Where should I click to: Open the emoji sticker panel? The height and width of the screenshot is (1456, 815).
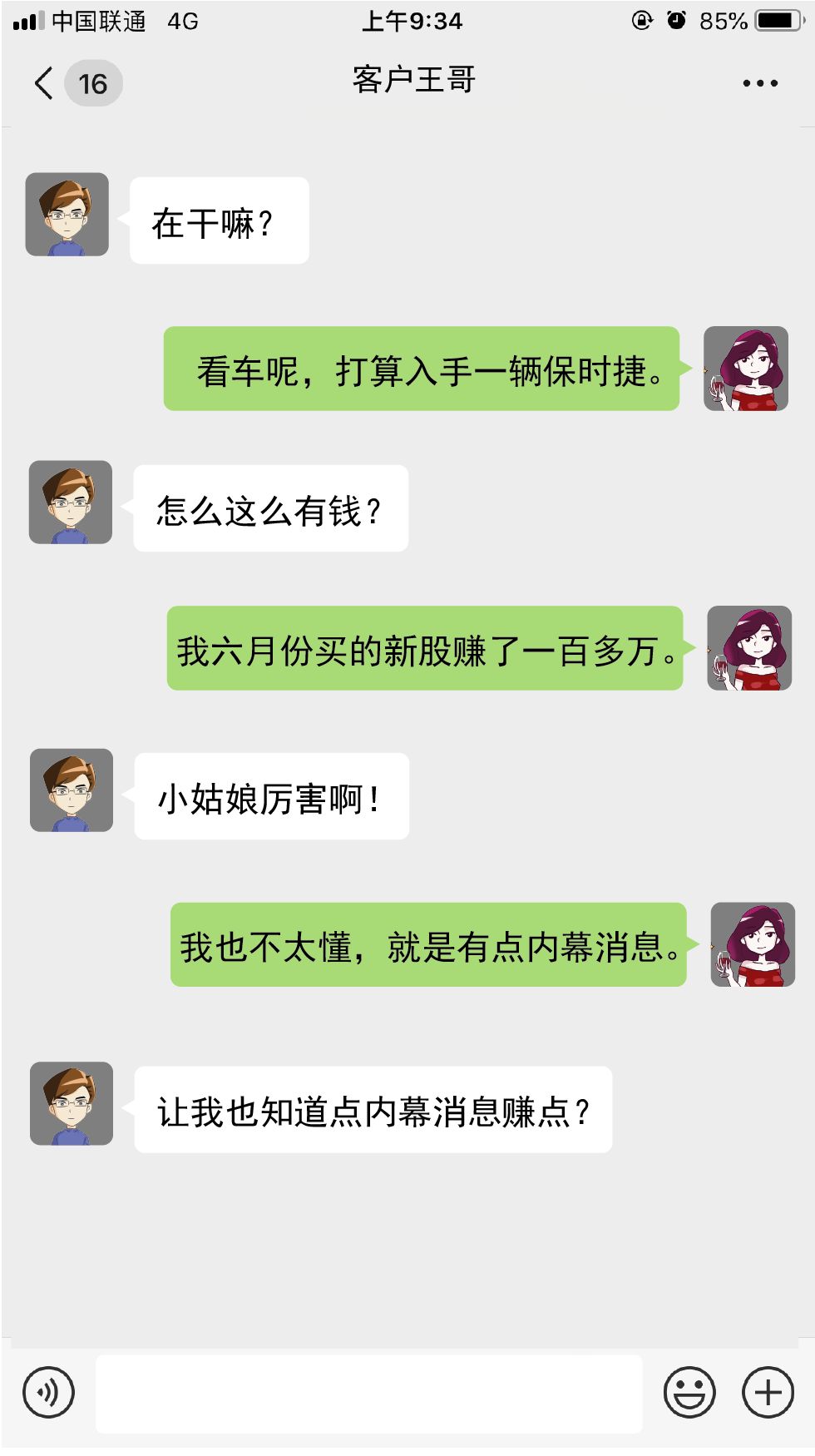(x=689, y=1392)
